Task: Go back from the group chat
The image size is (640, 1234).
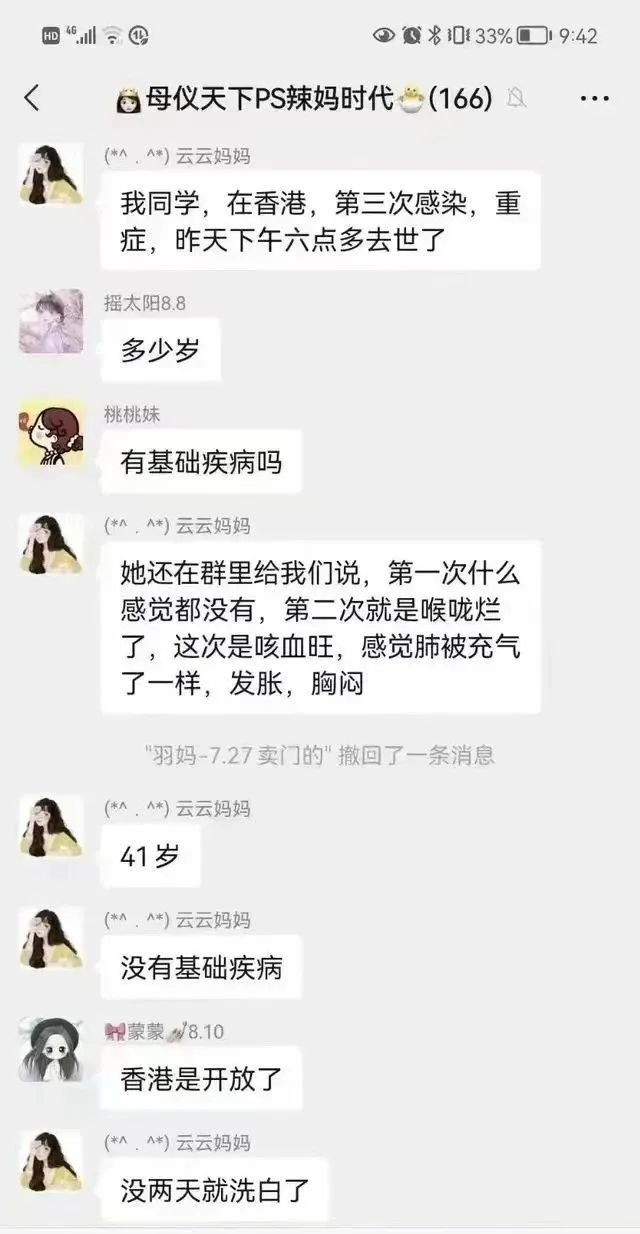Action: 32,98
